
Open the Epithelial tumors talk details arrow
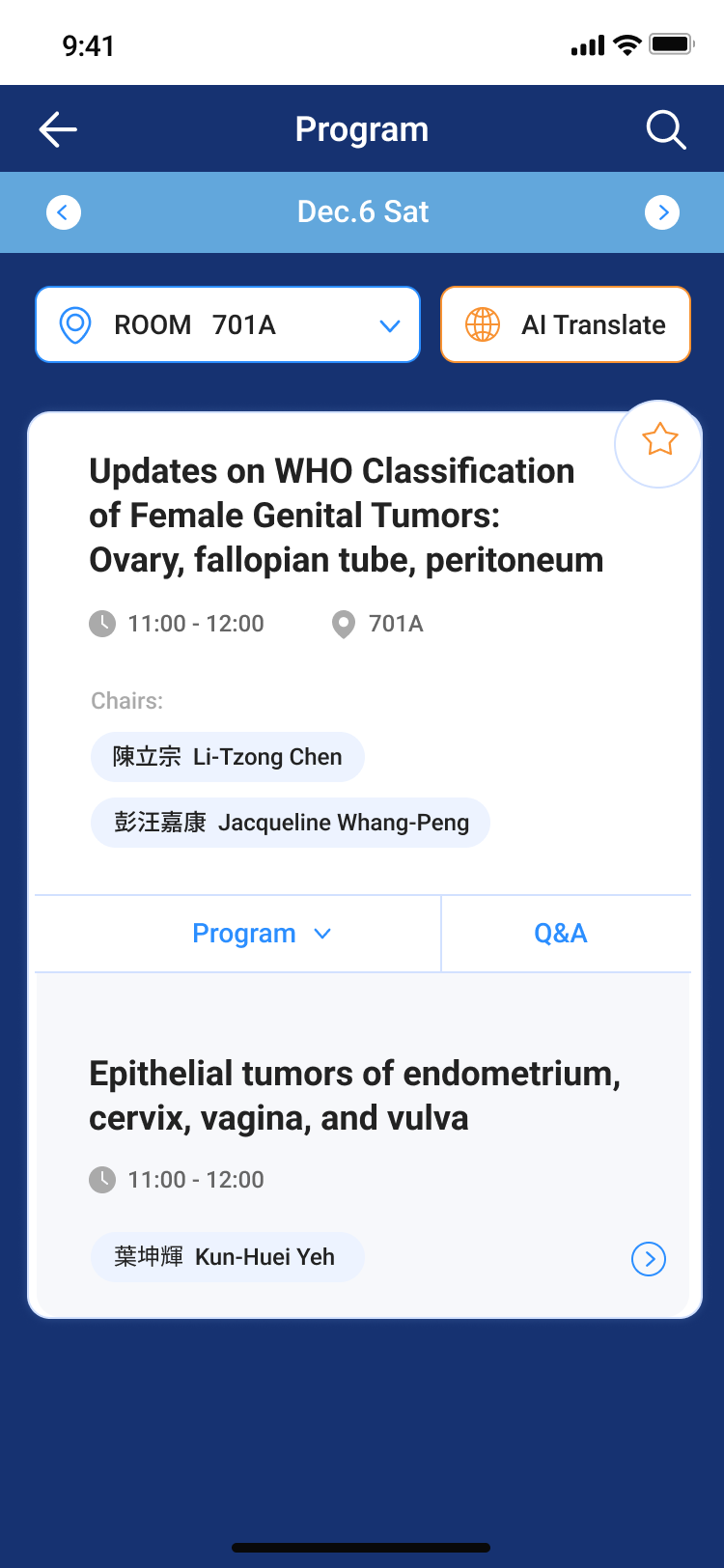pyautogui.click(x=649, y=1258)
